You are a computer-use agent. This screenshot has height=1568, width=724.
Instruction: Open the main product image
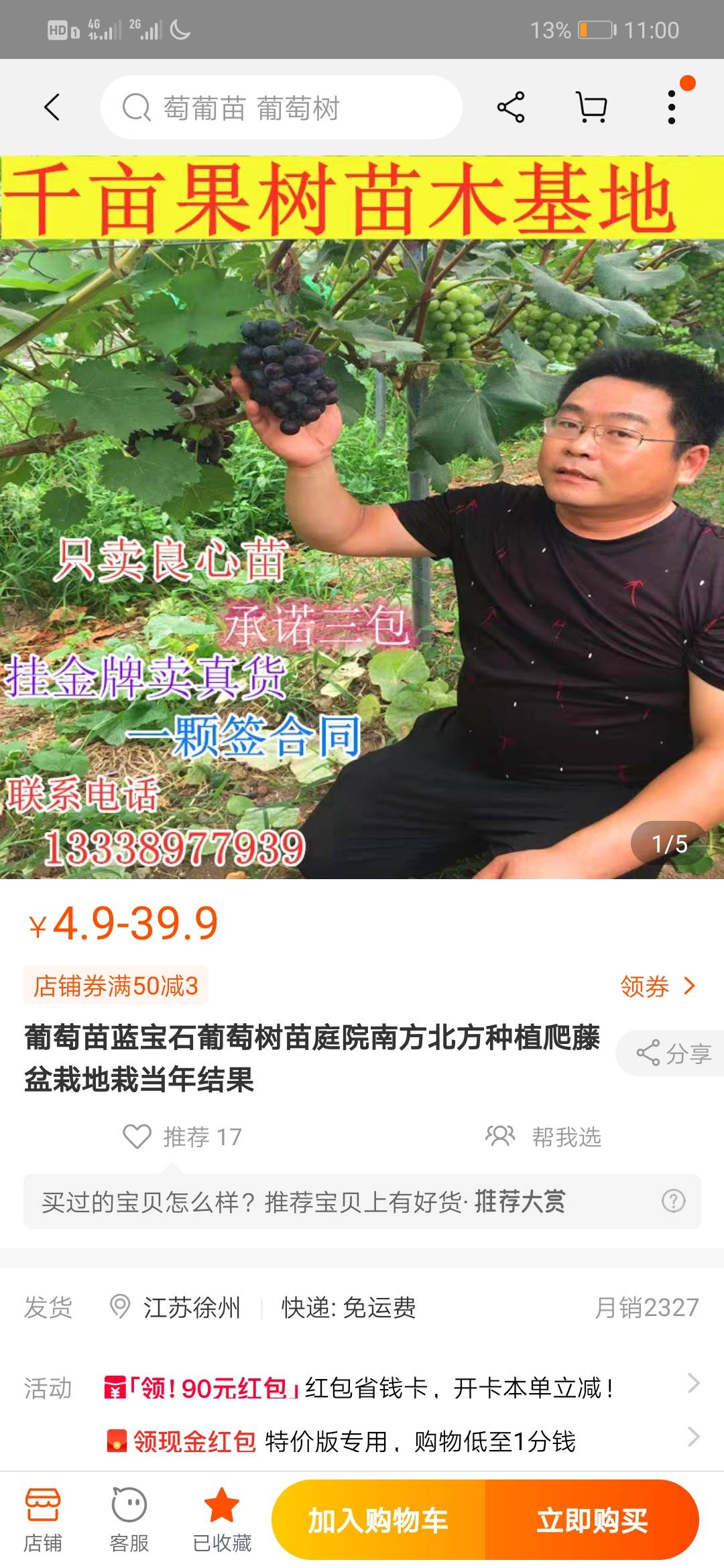362,517
